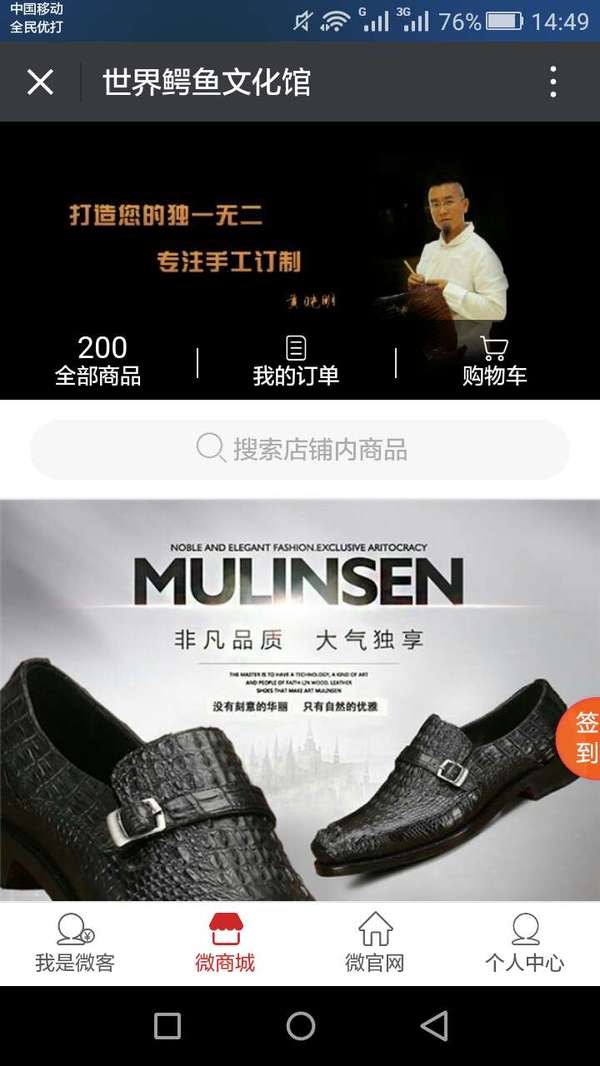Image resolution: width=600 pixels, height=1066 pixels.
Task: View all 200 products (全部商品)
Action: tap(98, 362)
